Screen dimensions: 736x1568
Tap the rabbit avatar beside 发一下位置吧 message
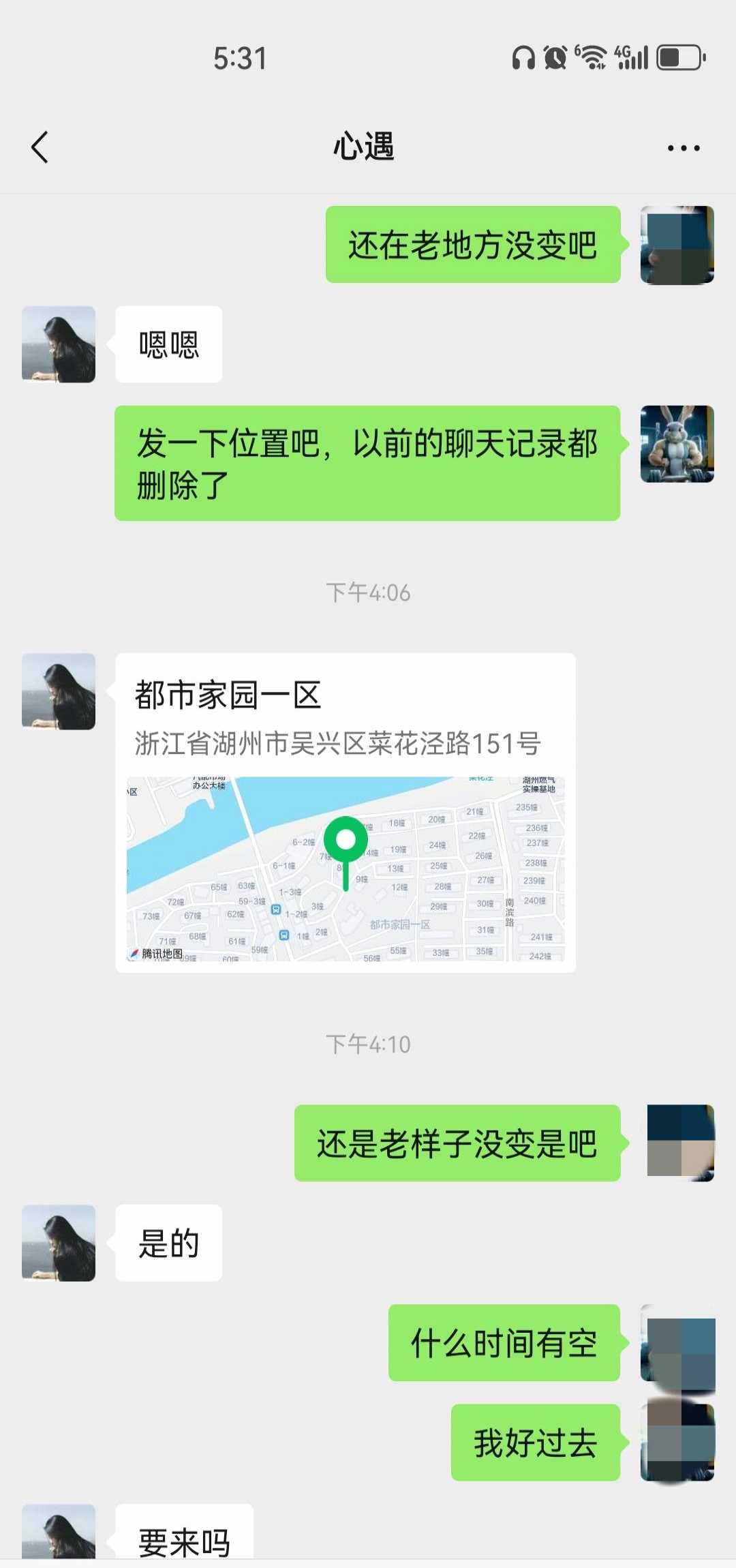677,444
